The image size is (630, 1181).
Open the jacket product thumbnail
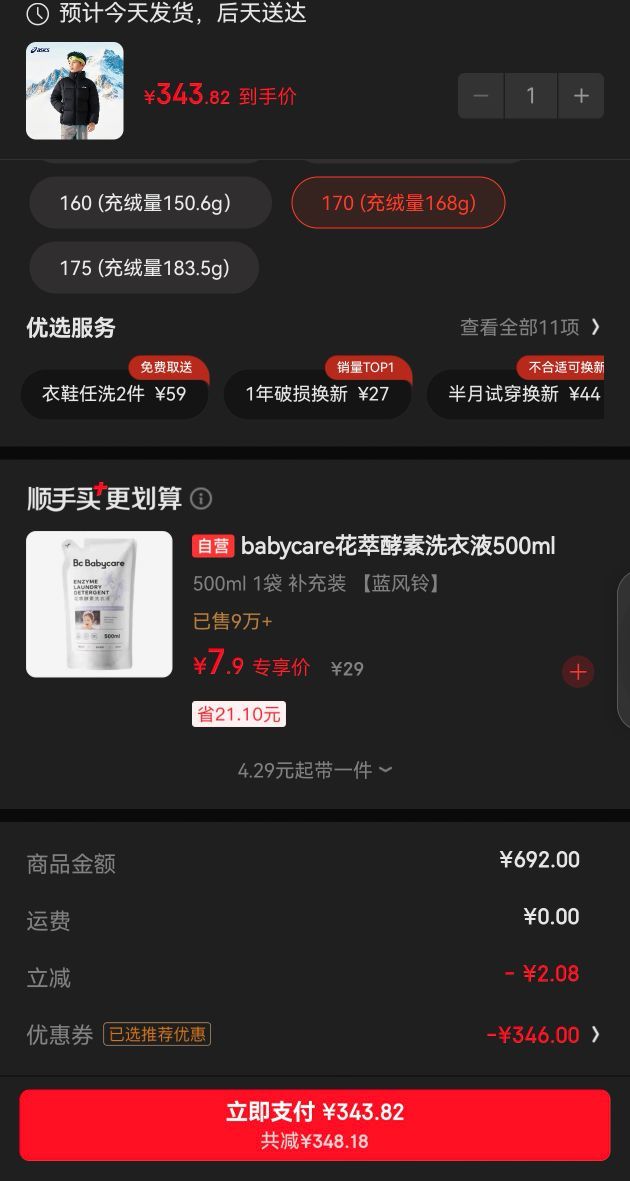[75, 90]
